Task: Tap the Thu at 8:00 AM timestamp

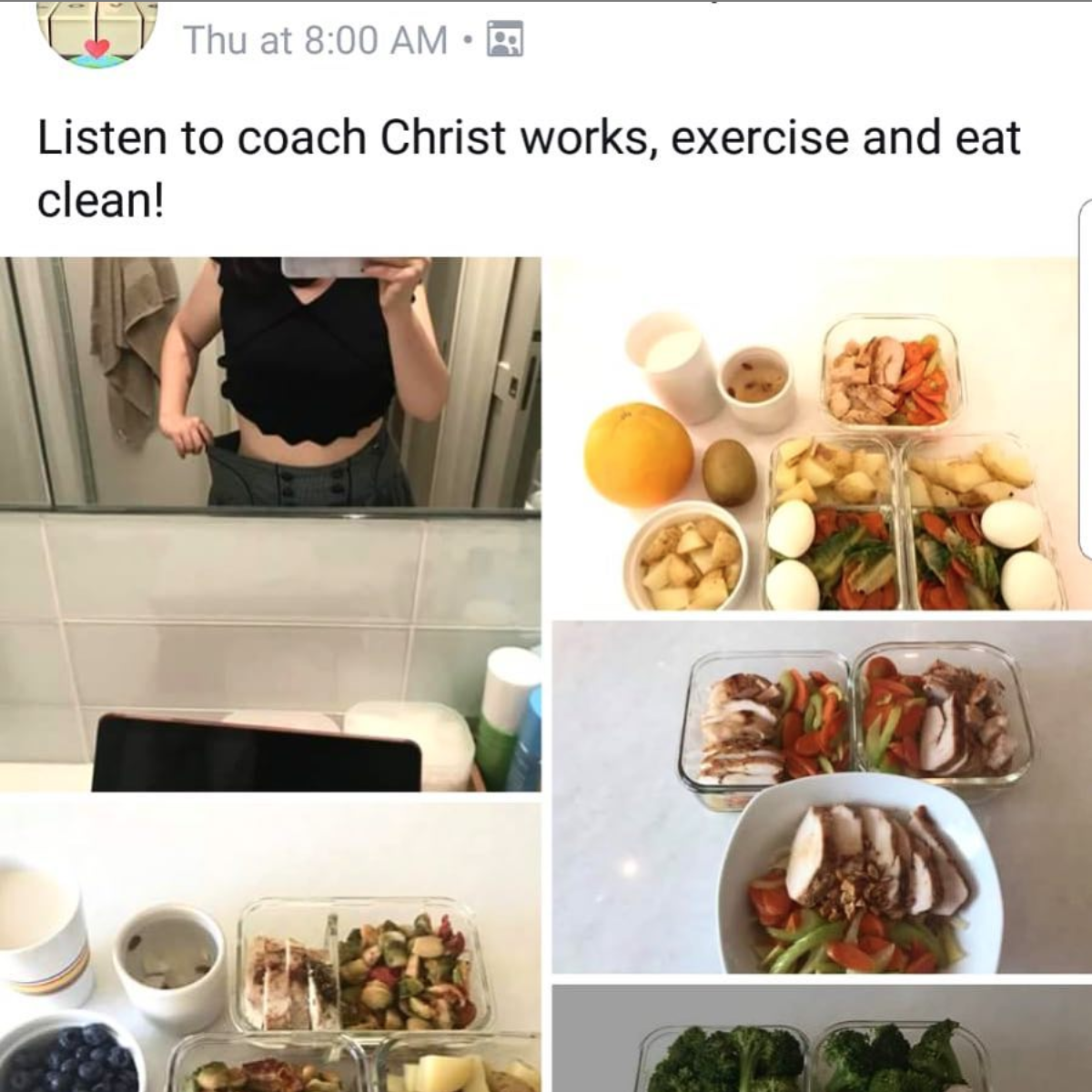Action: pos(315,40)
